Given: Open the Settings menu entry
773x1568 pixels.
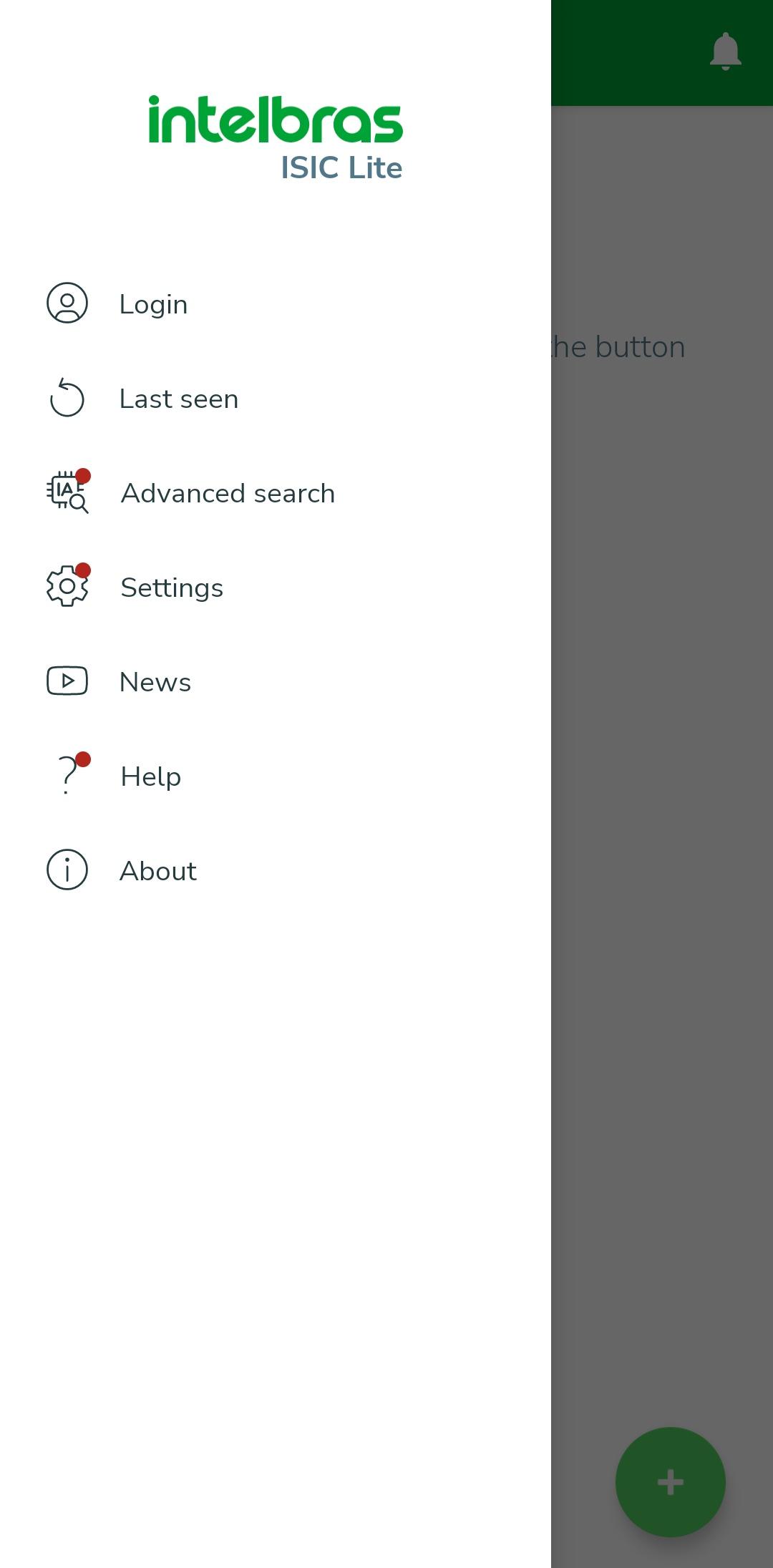Looking at the screenshot, I should (x=276, y=587).
